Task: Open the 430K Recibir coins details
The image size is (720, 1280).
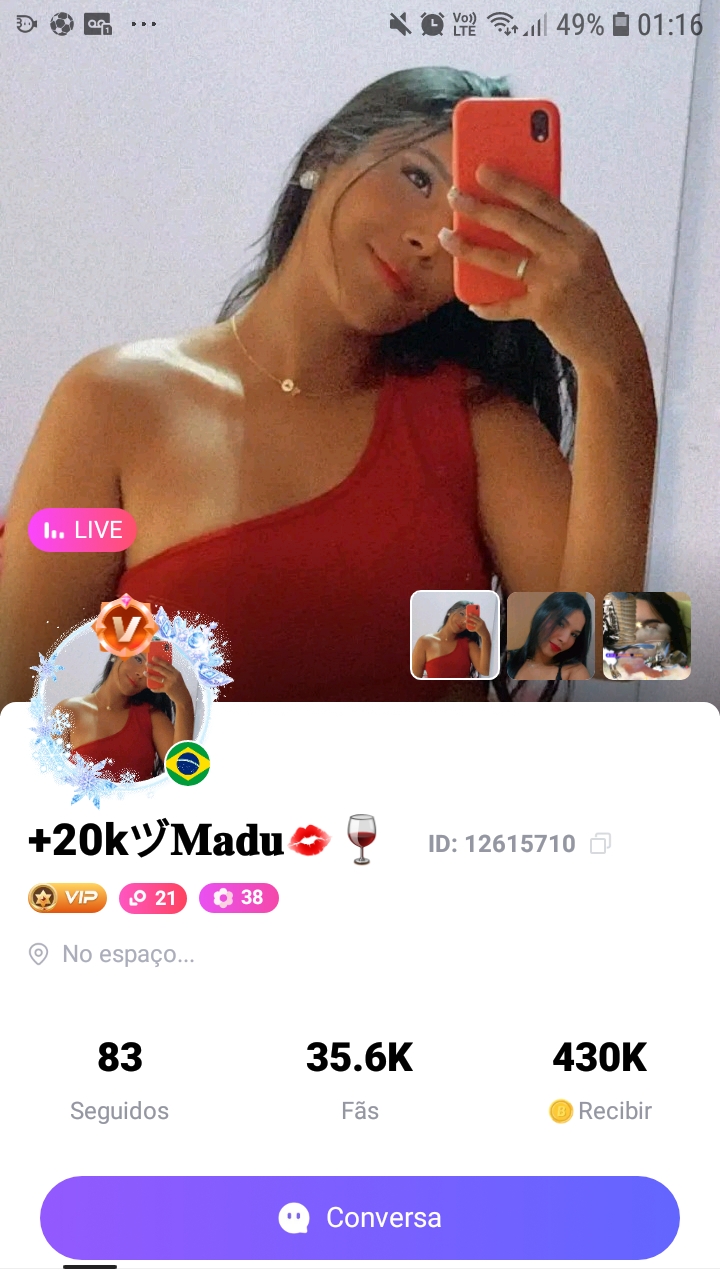Action: [x=600, y=1080]
